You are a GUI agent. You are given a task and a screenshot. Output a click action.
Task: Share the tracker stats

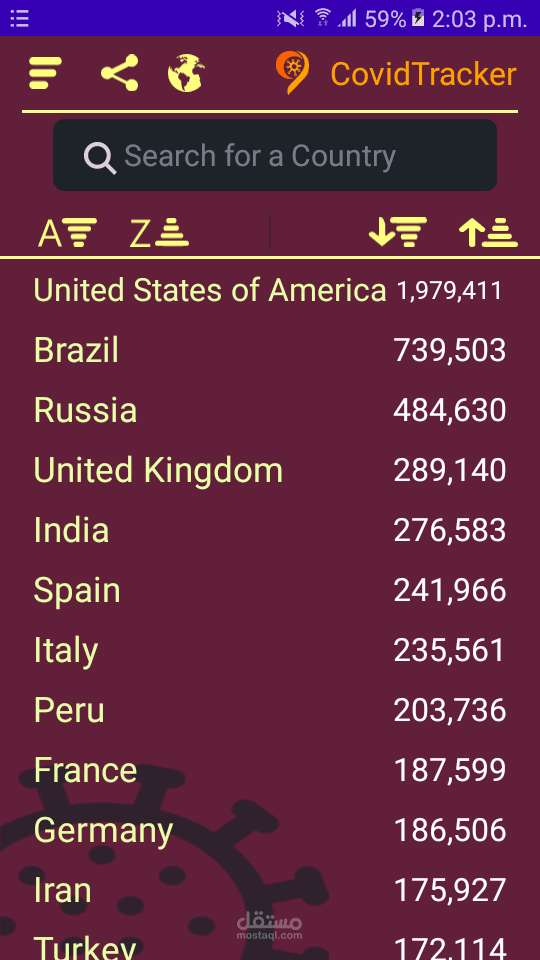pyautogui.click(x=120, y=73)
